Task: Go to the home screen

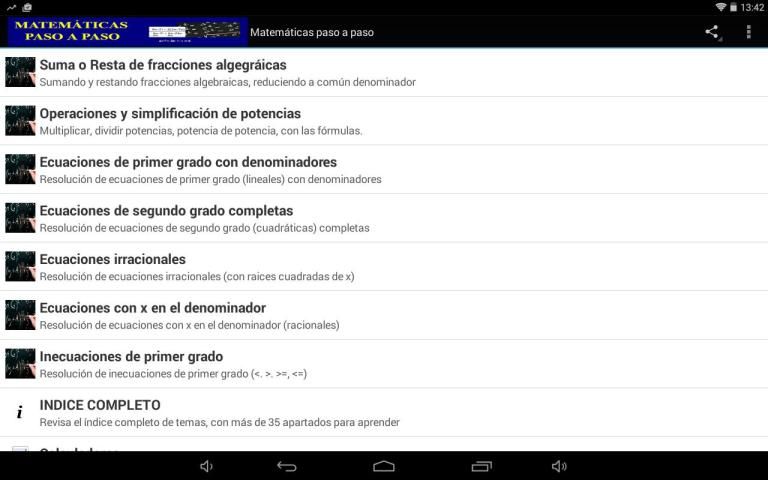Action: (x=384, y=466)
